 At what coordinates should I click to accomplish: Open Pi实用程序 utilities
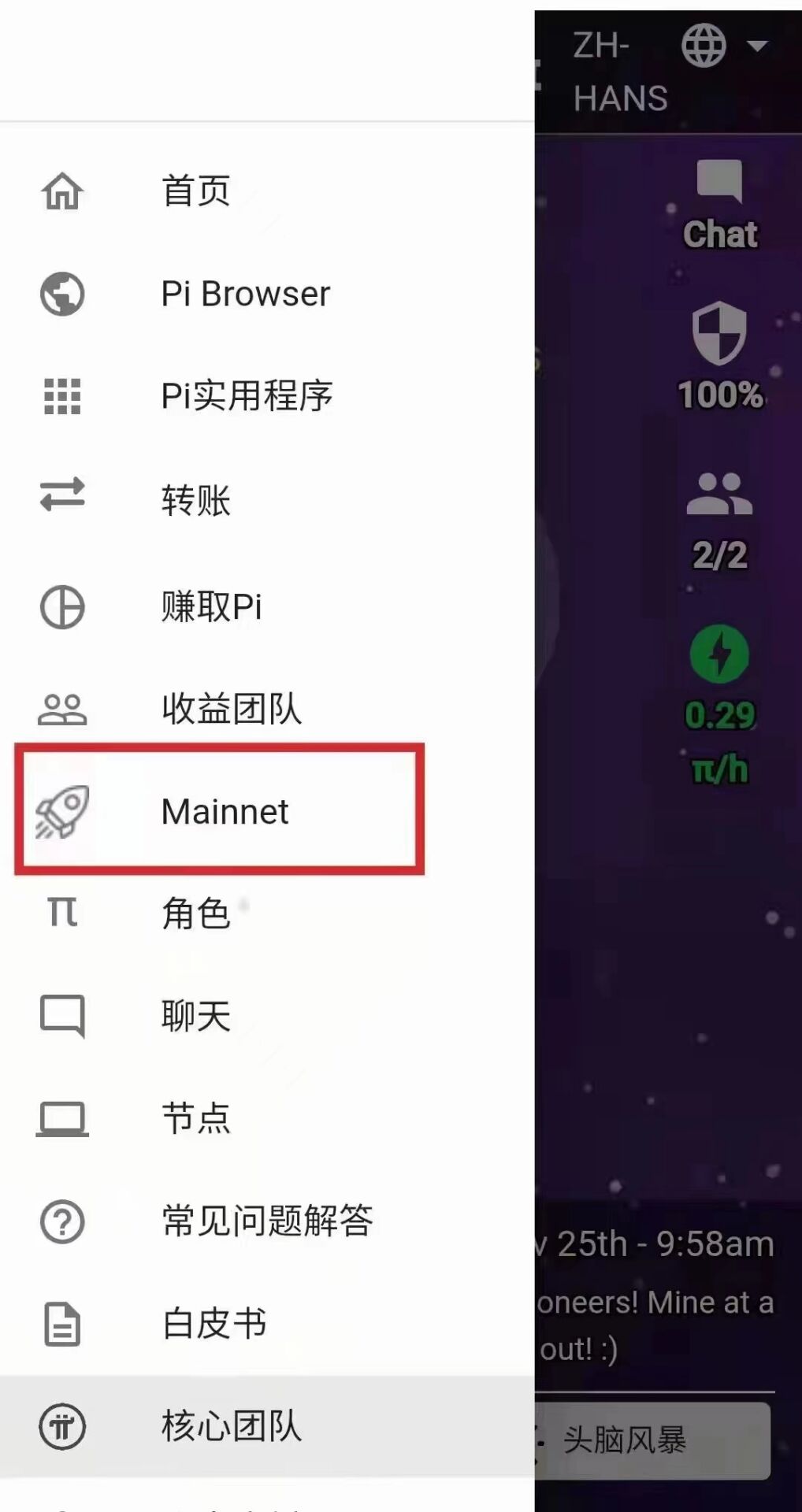[x=247, y=395]
